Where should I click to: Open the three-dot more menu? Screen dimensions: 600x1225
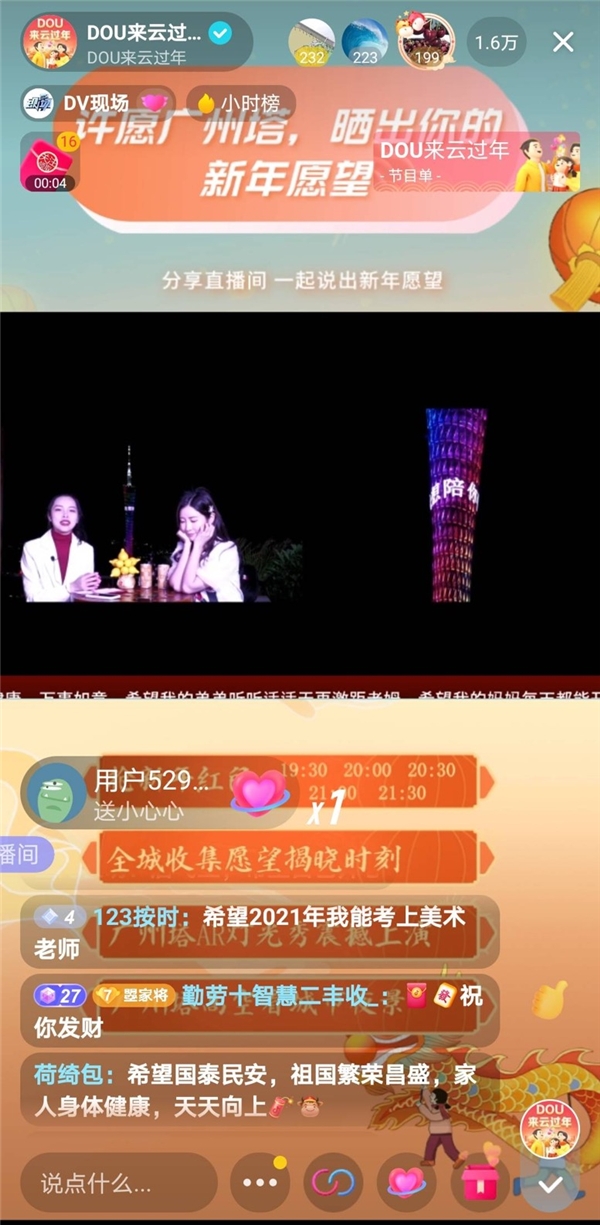coord(260,1183)
